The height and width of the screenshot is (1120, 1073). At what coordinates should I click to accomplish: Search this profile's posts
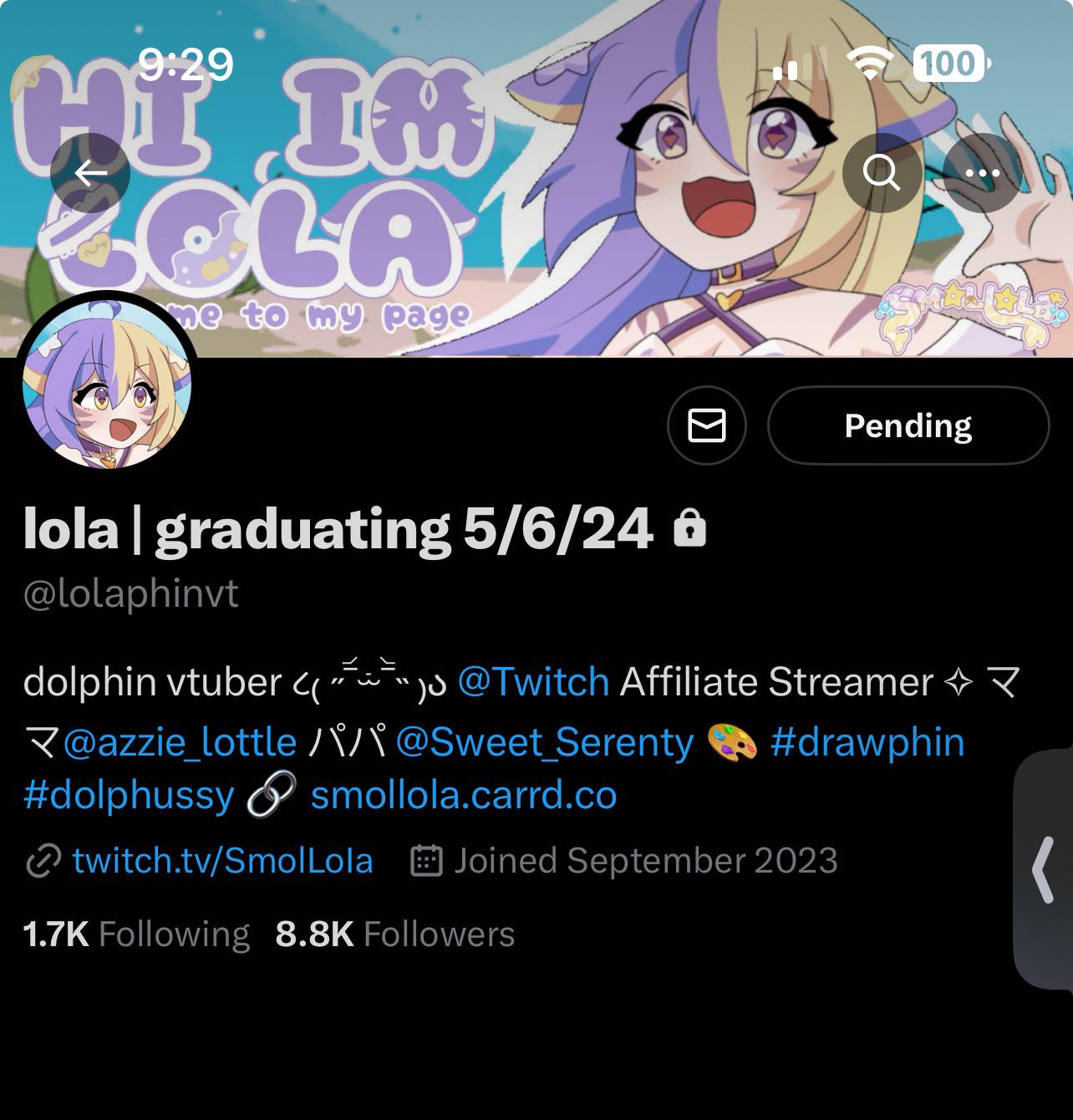pos(881,173)
